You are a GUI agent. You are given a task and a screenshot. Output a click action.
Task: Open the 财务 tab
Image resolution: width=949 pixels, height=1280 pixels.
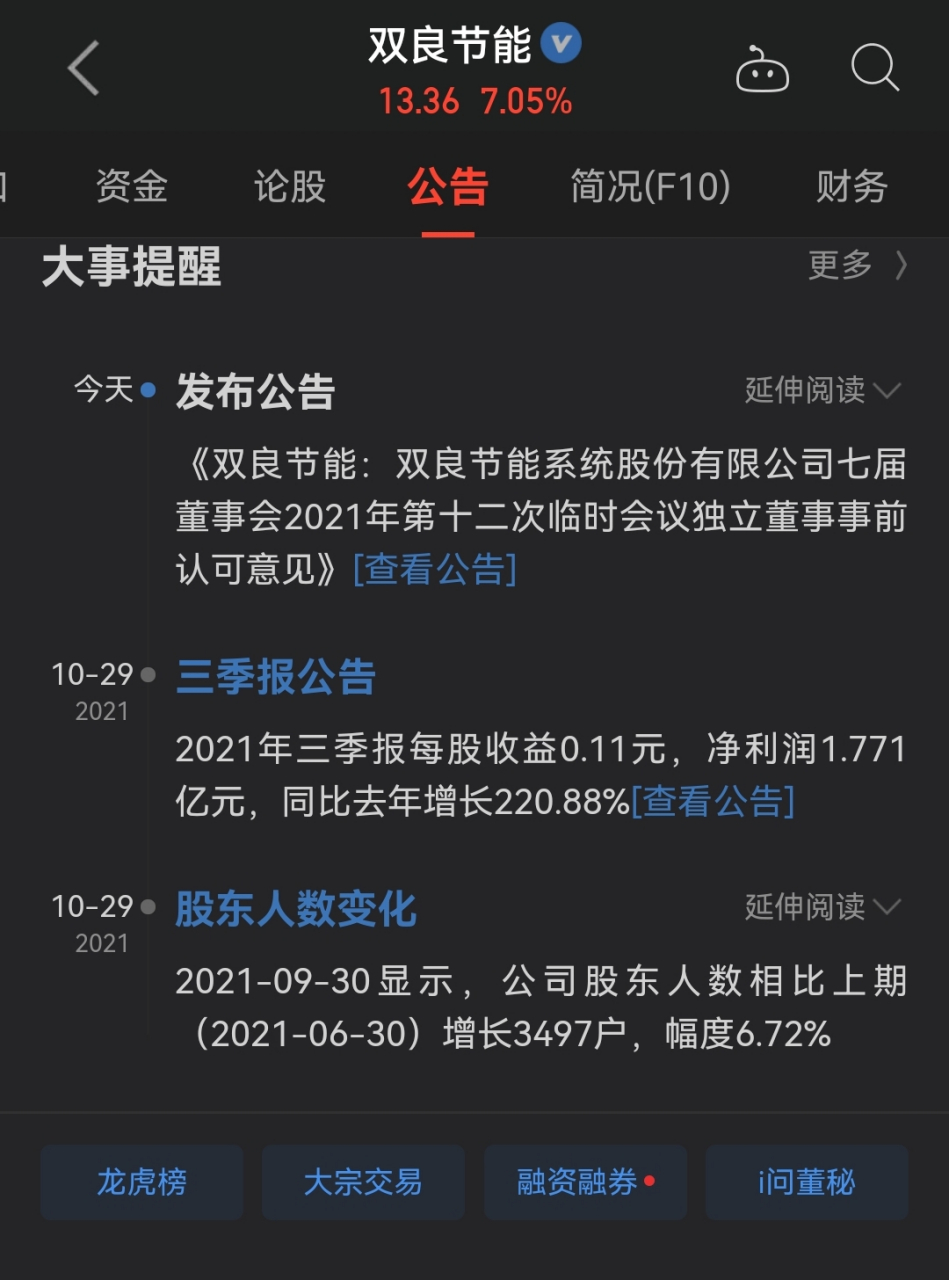click(x=852, y=187)
